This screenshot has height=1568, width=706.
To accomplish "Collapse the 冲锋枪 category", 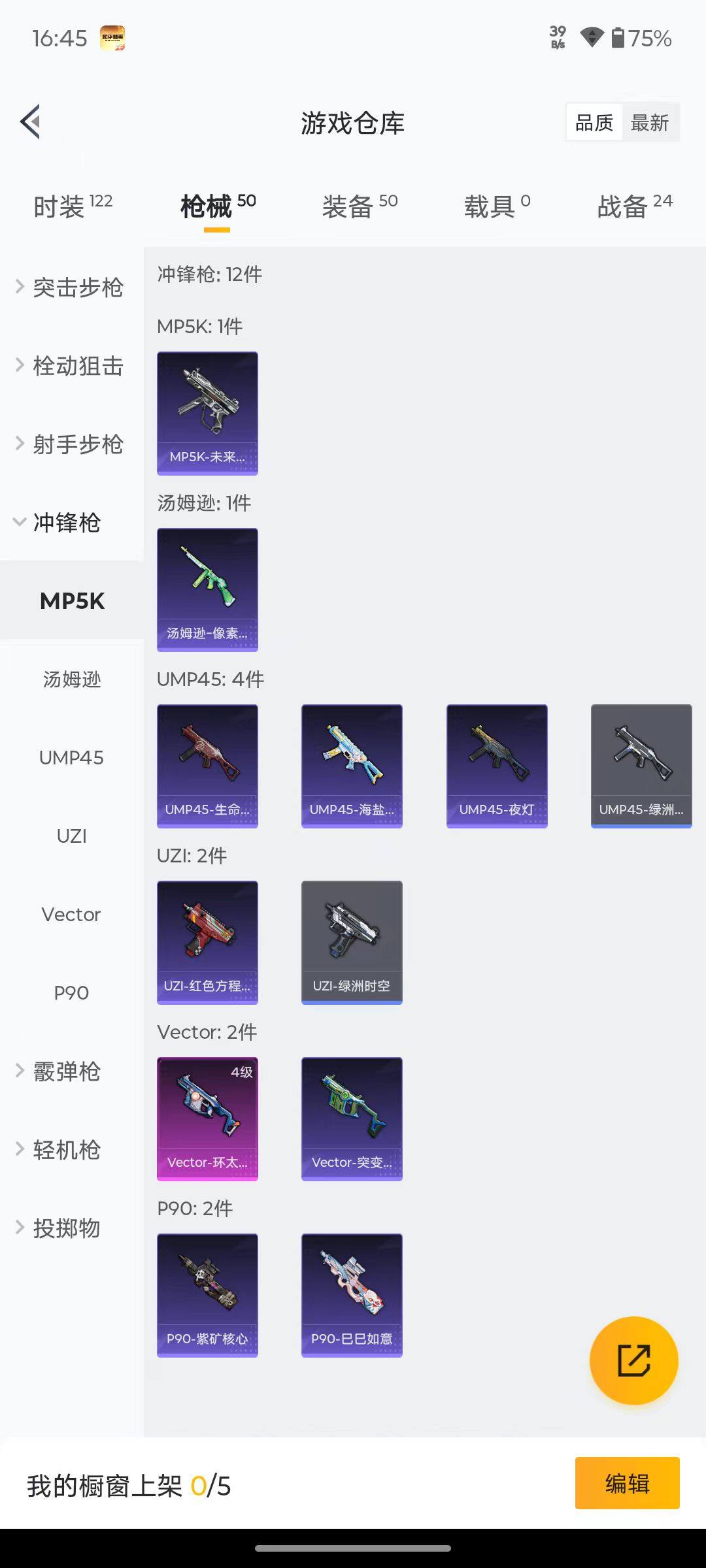I will [67, 523].
